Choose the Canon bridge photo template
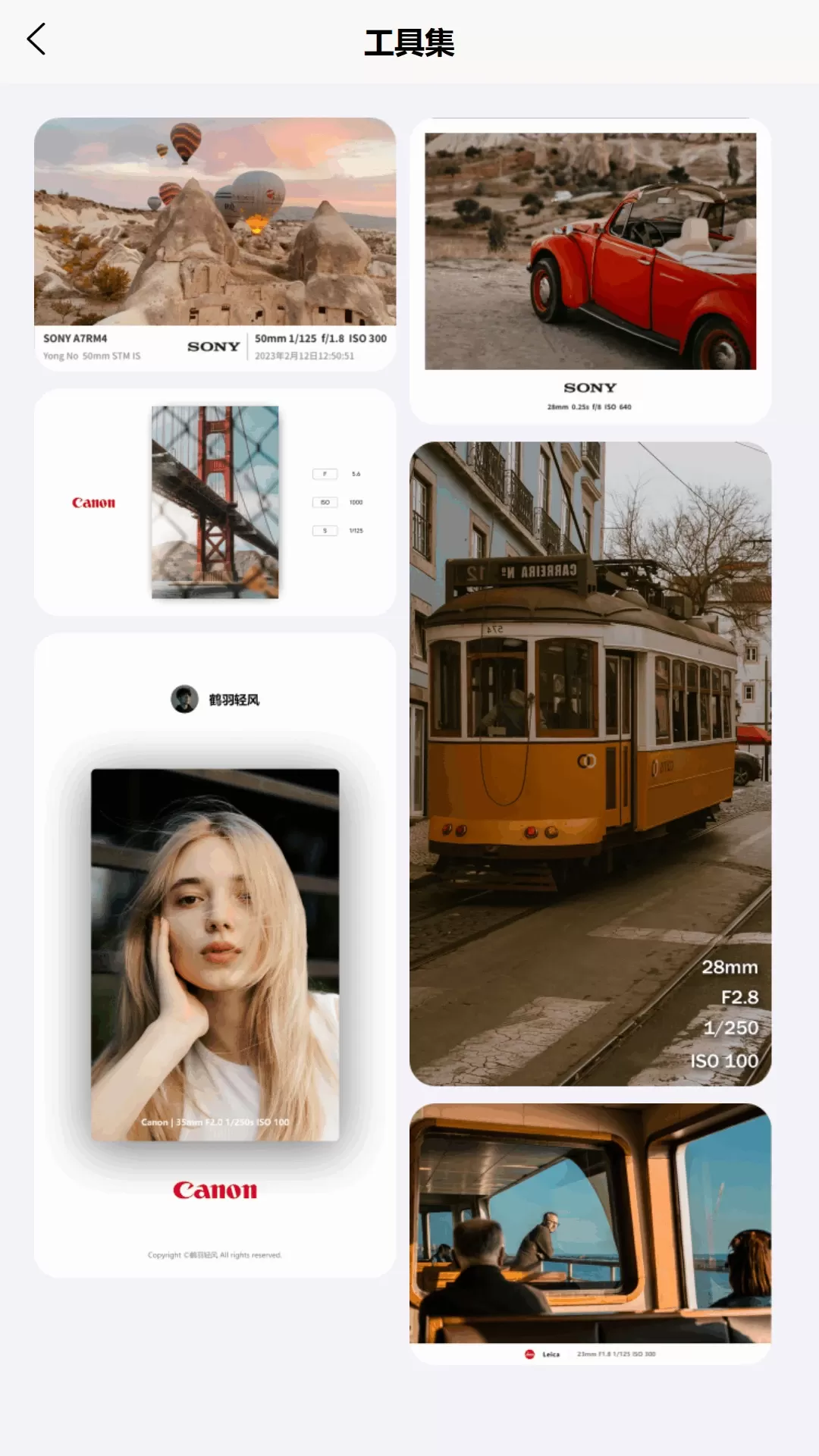The image size is (819, 1456). [215, 502]
